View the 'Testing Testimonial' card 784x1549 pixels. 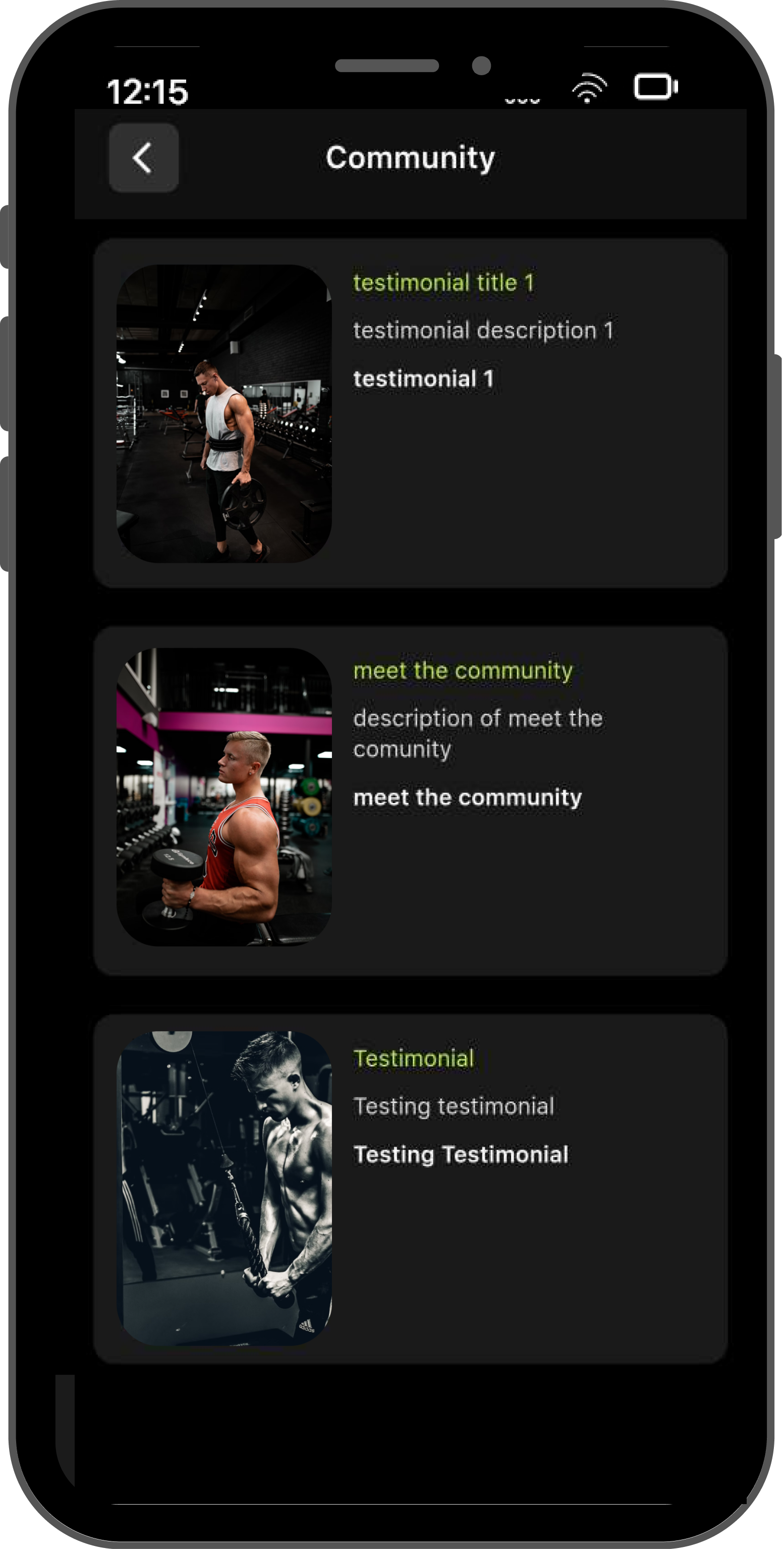click(410, 1189)
